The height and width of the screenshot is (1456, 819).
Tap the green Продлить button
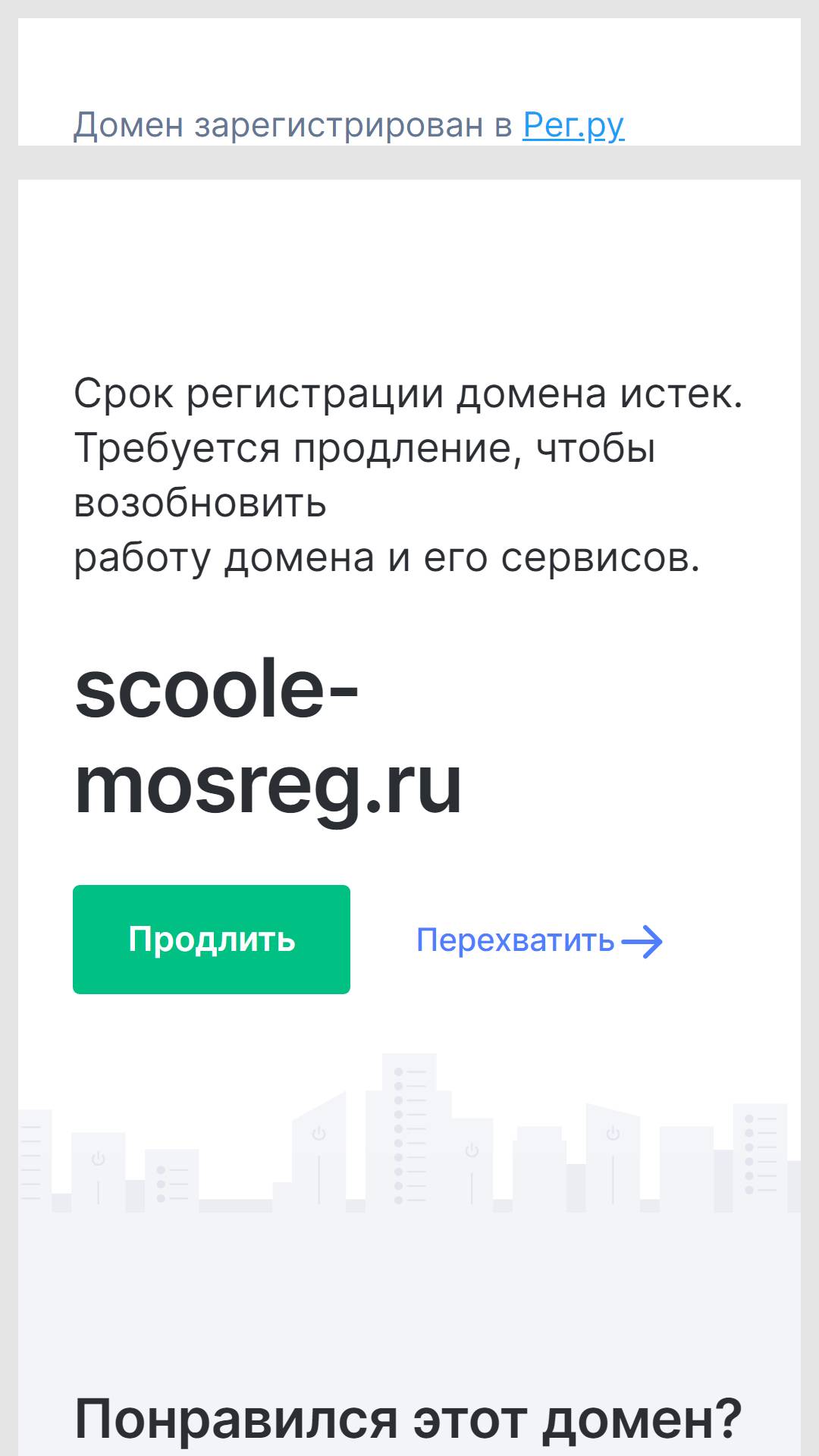[x=212, y=940]
